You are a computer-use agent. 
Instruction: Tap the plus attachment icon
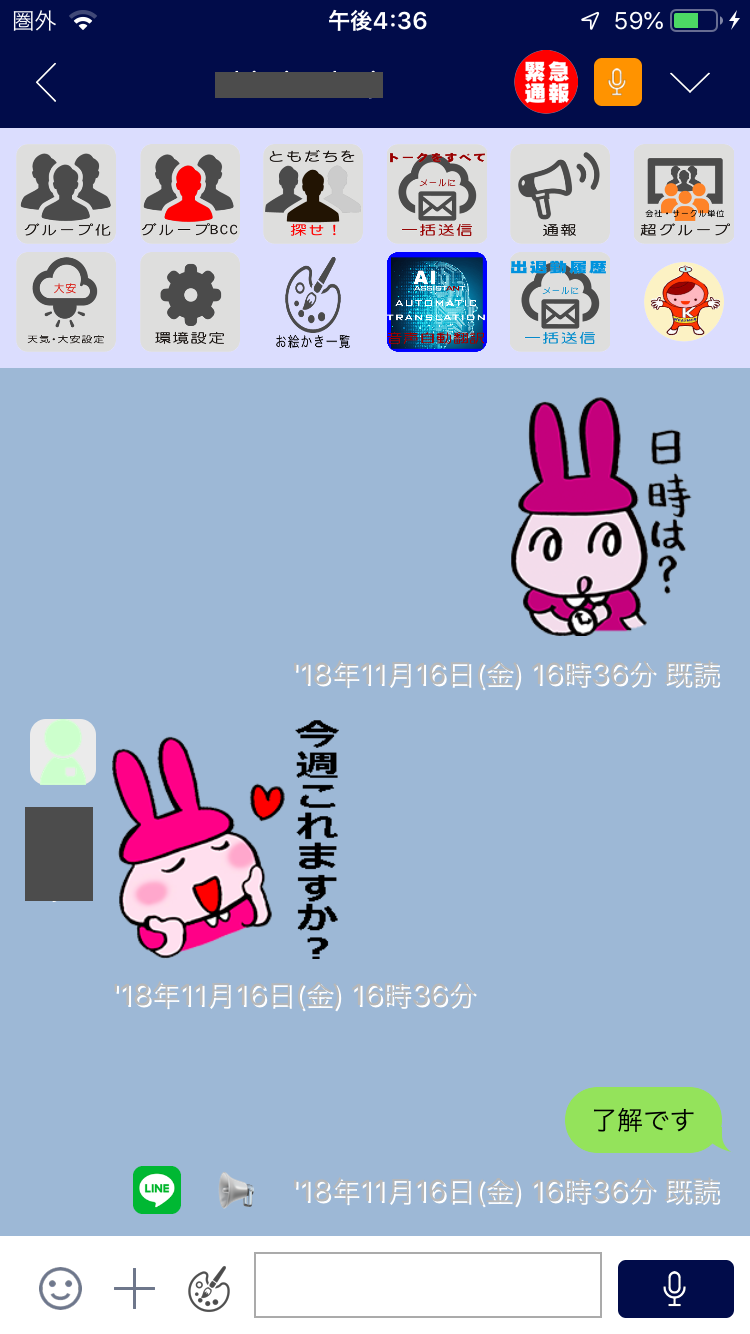pos(134,1288)
